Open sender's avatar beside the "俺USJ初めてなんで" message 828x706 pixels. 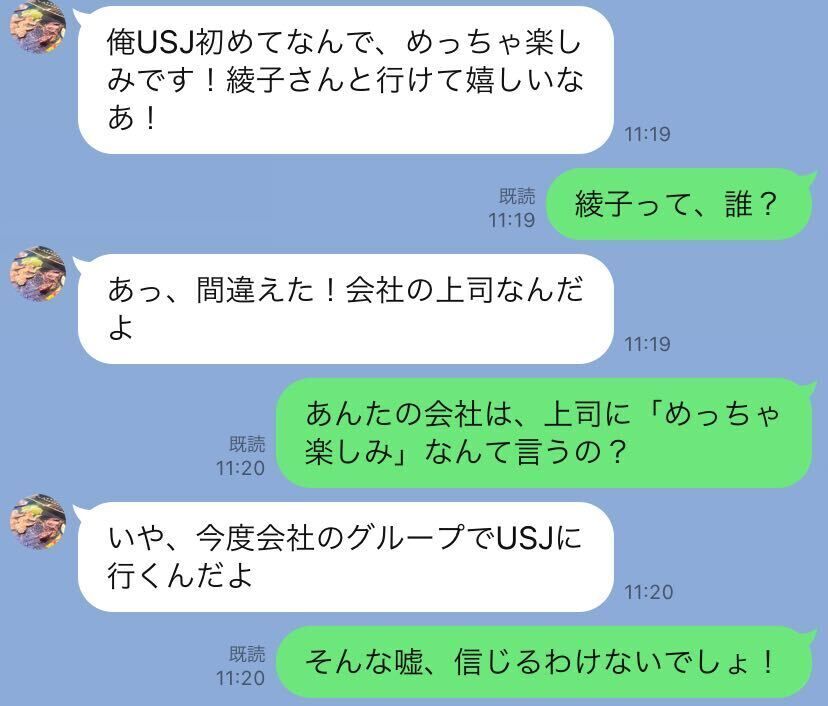(x=37, y=27)
